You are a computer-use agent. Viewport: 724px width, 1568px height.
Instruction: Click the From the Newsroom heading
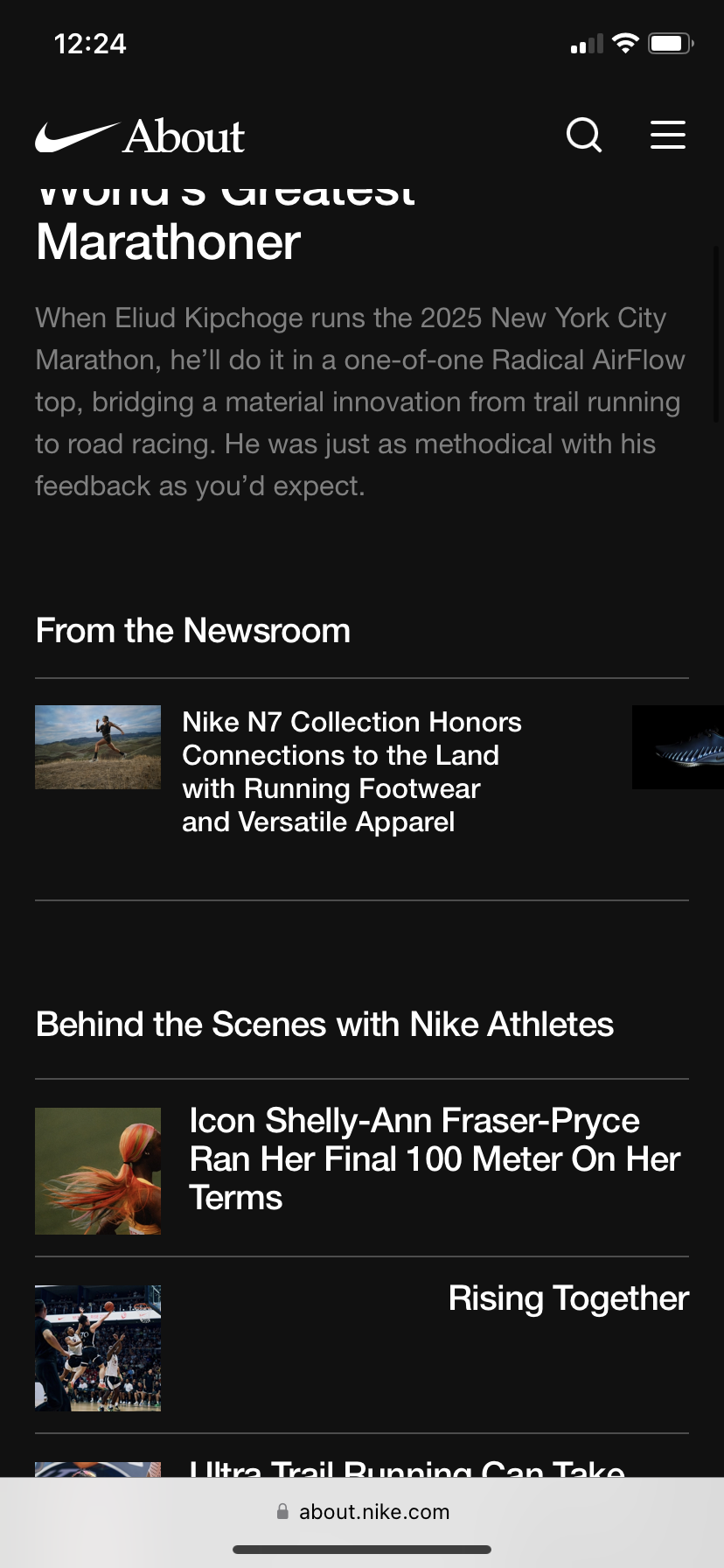[192, 630]
